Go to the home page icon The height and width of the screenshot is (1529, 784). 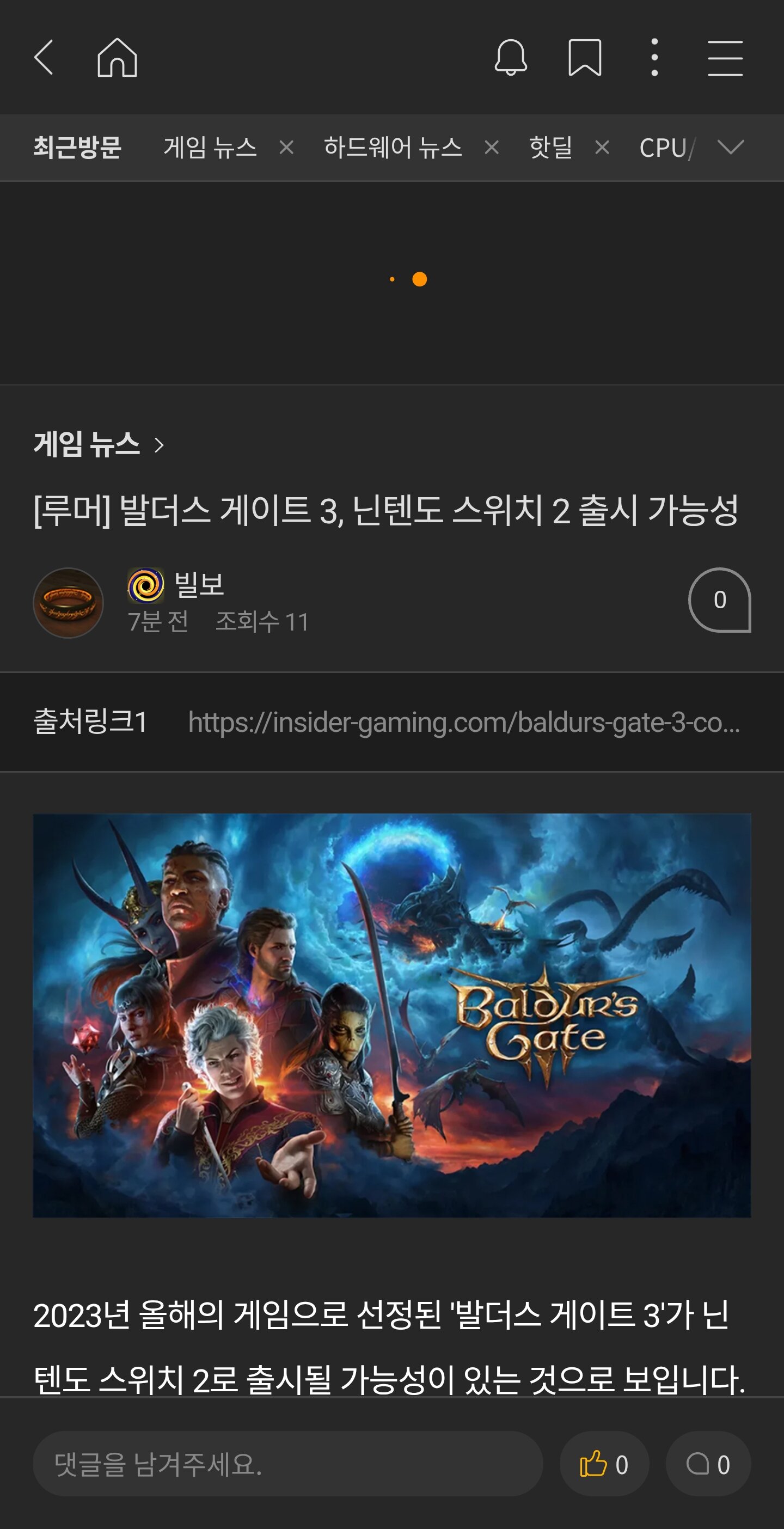117,58
